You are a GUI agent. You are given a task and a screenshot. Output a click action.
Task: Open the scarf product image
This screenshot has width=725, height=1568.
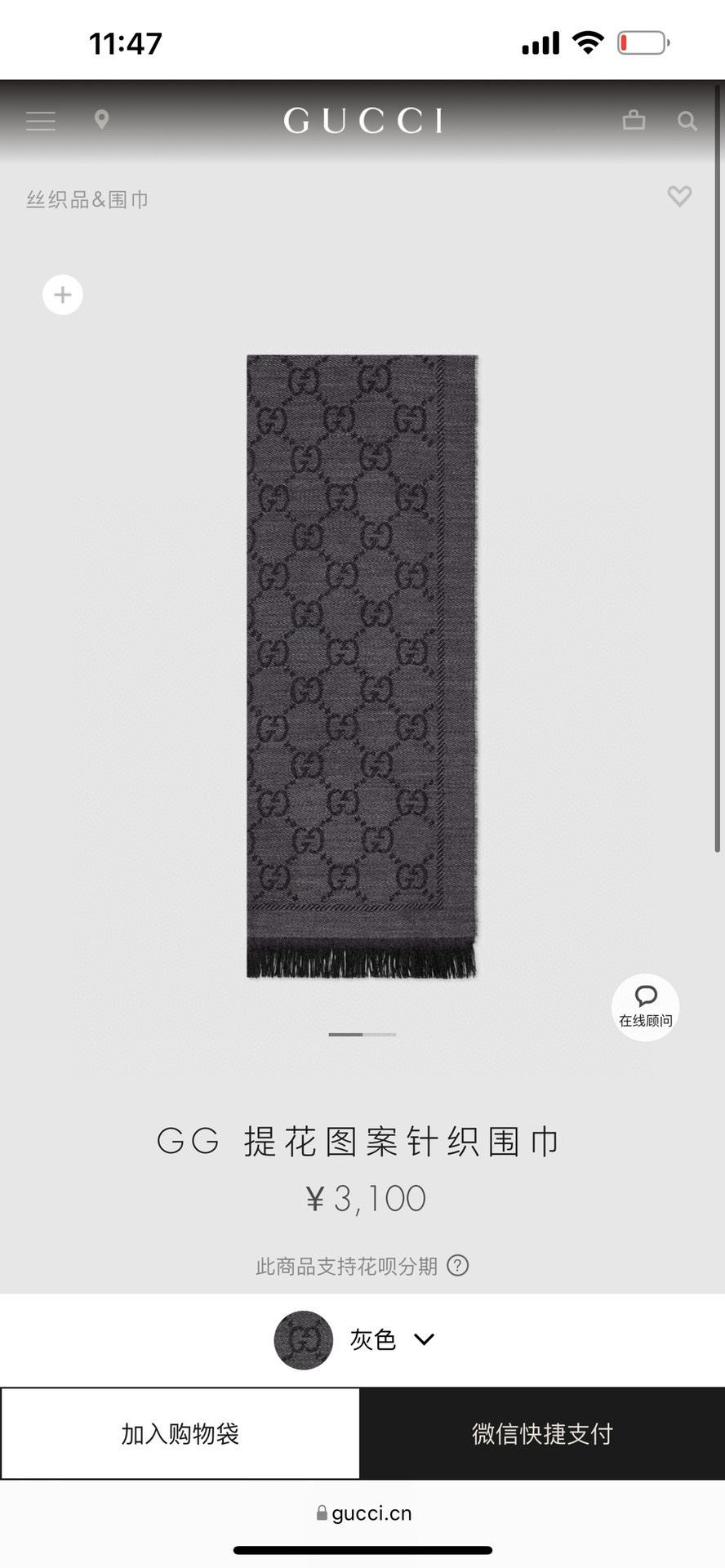[x=362, y=666]
